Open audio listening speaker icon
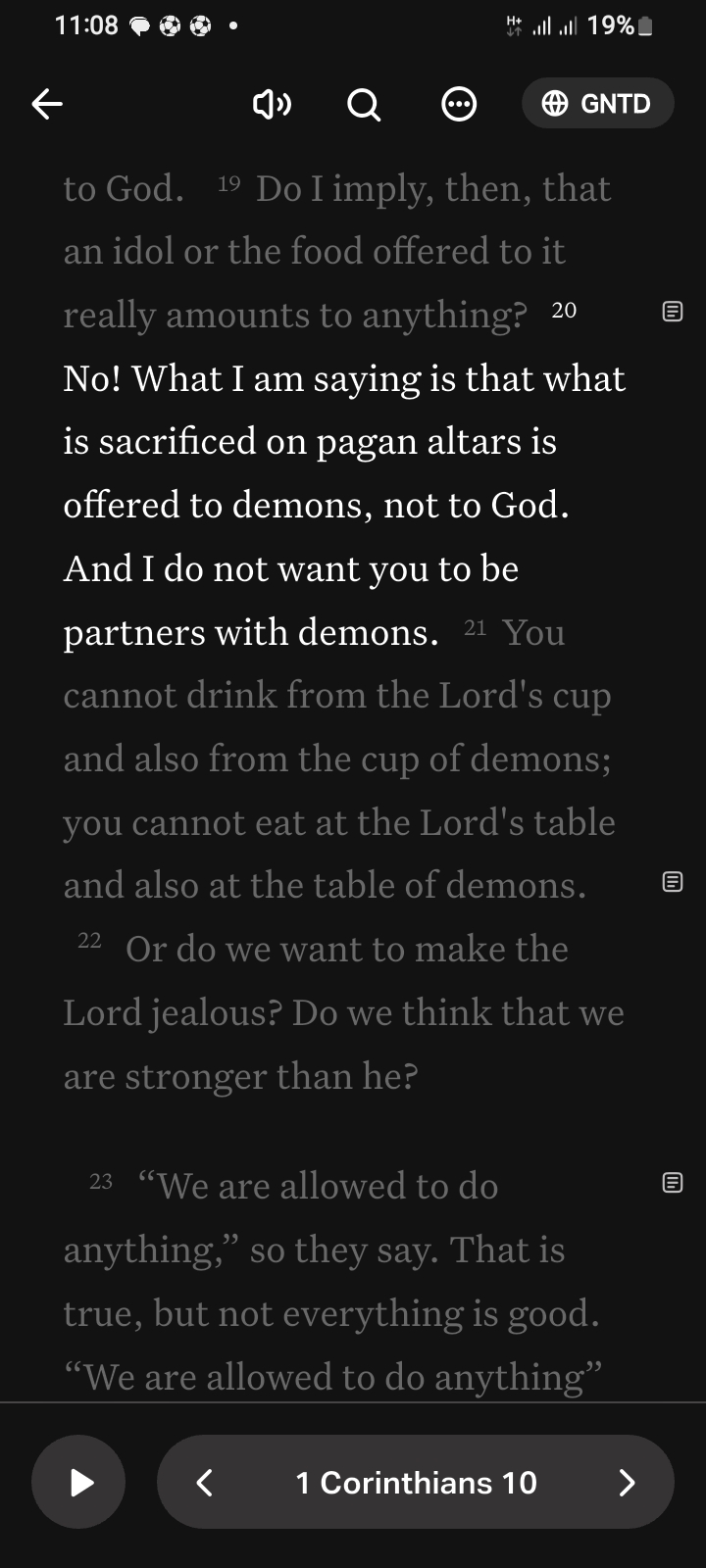Image resolution: width=706 pixels, height=1568 pixels. [272, 103]
